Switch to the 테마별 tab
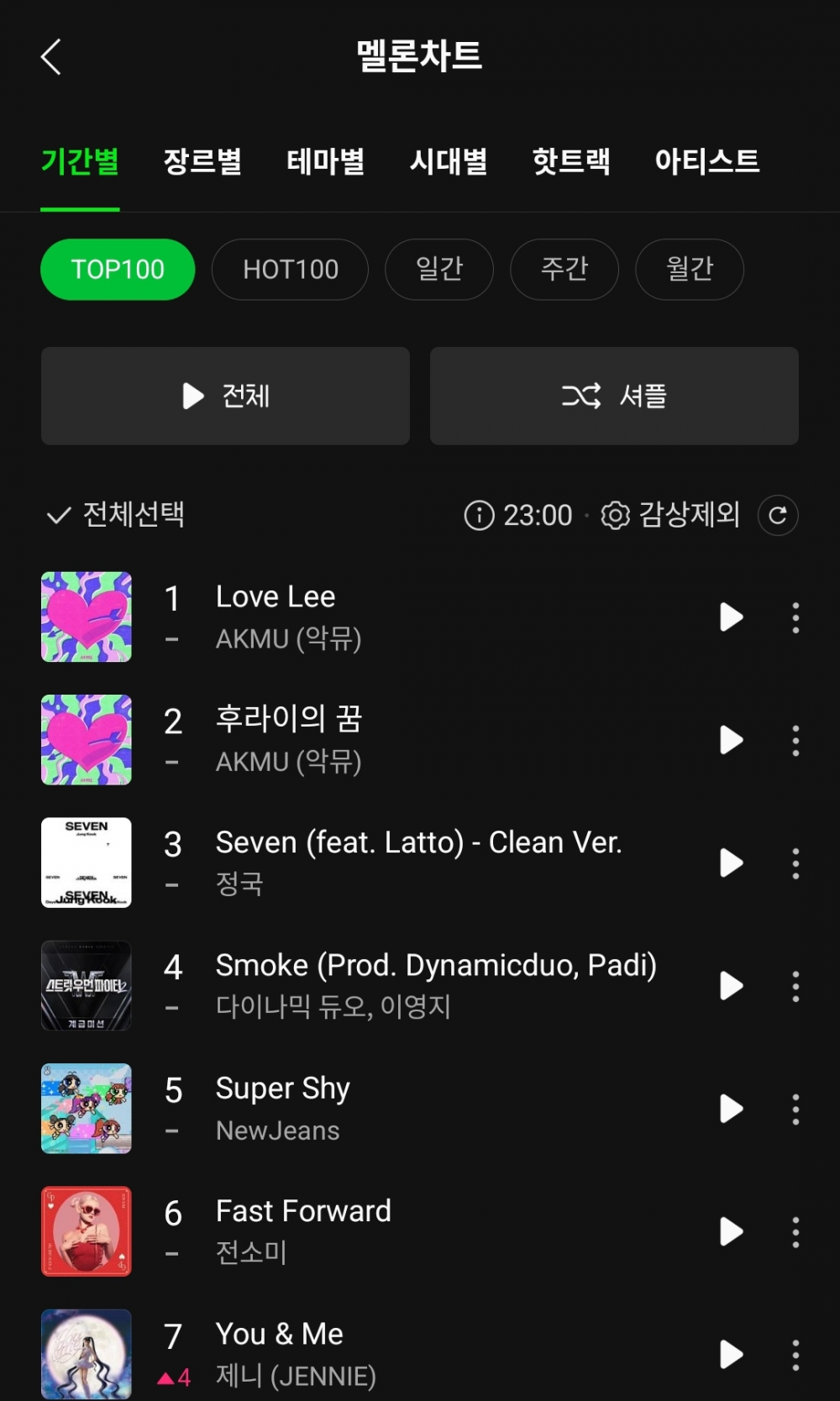Viewport: 840px width, 1401px height. 325,161
